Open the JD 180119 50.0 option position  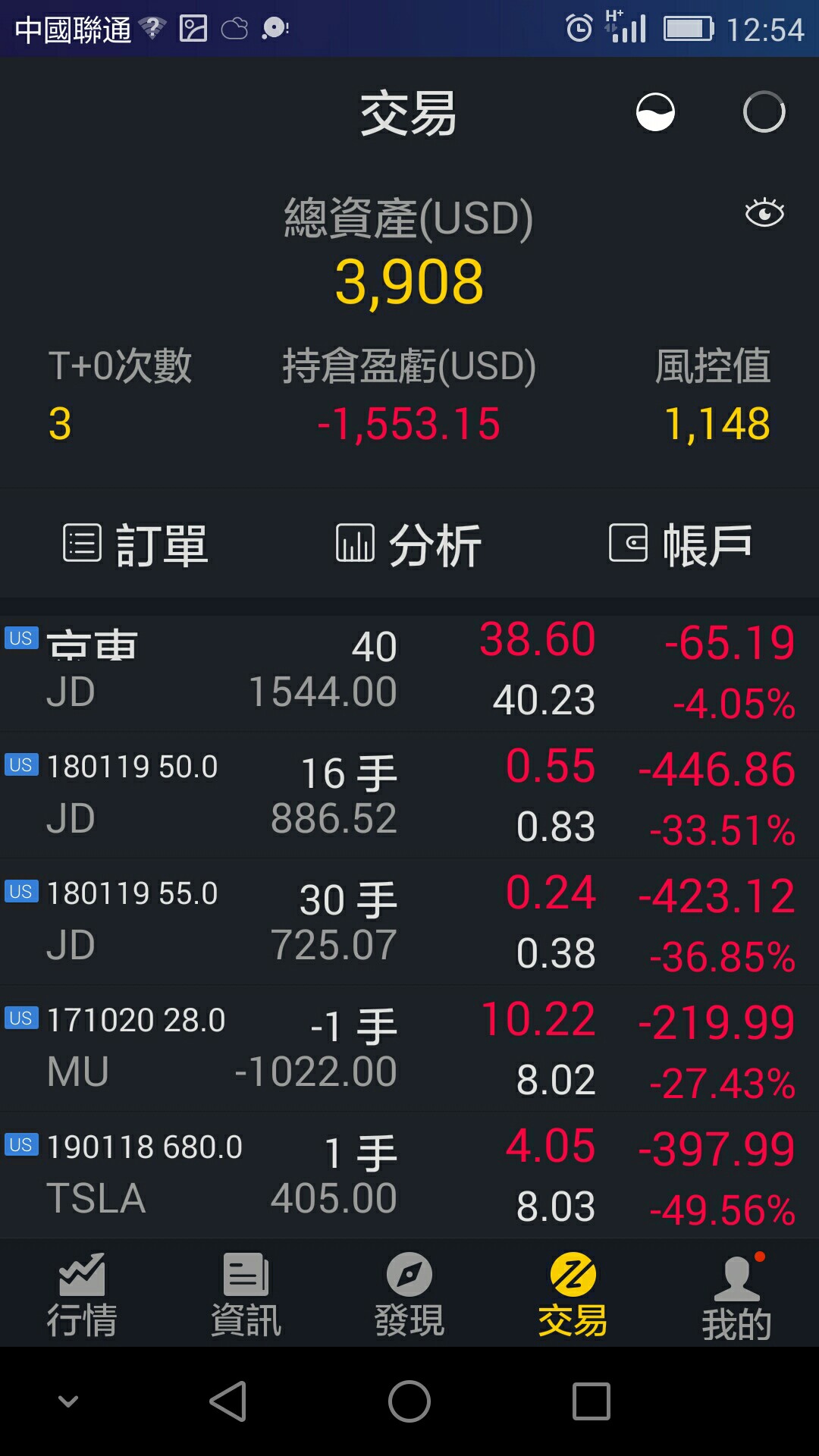click(409, 795)
